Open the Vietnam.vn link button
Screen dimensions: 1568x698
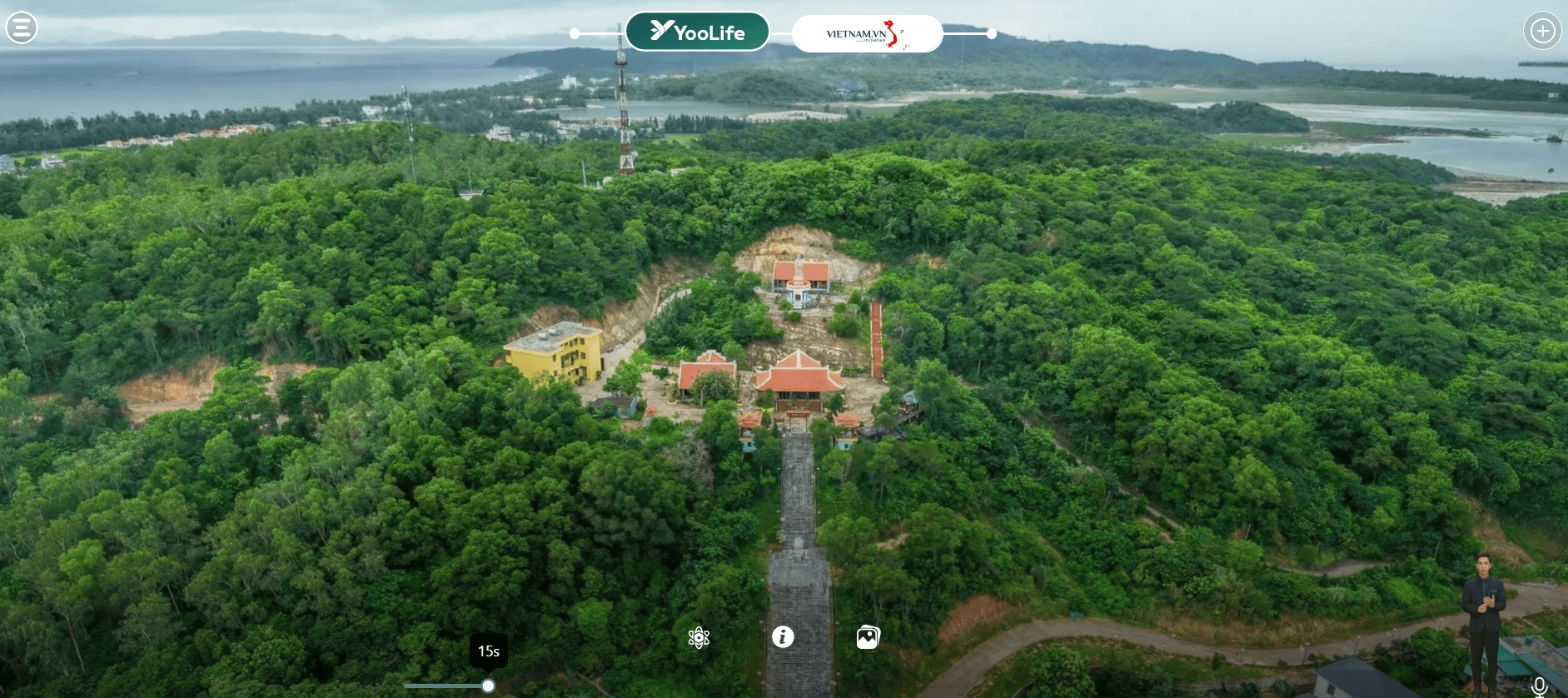(x=866, y=34)
